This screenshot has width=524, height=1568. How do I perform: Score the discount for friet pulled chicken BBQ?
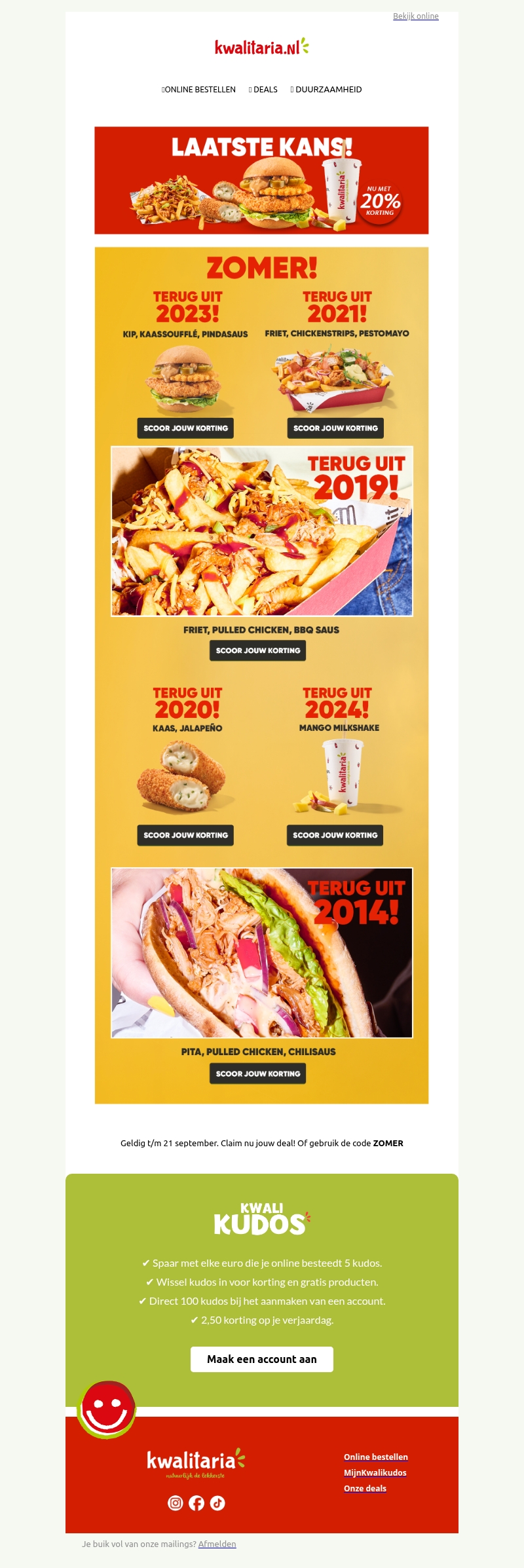coord(258,650)
